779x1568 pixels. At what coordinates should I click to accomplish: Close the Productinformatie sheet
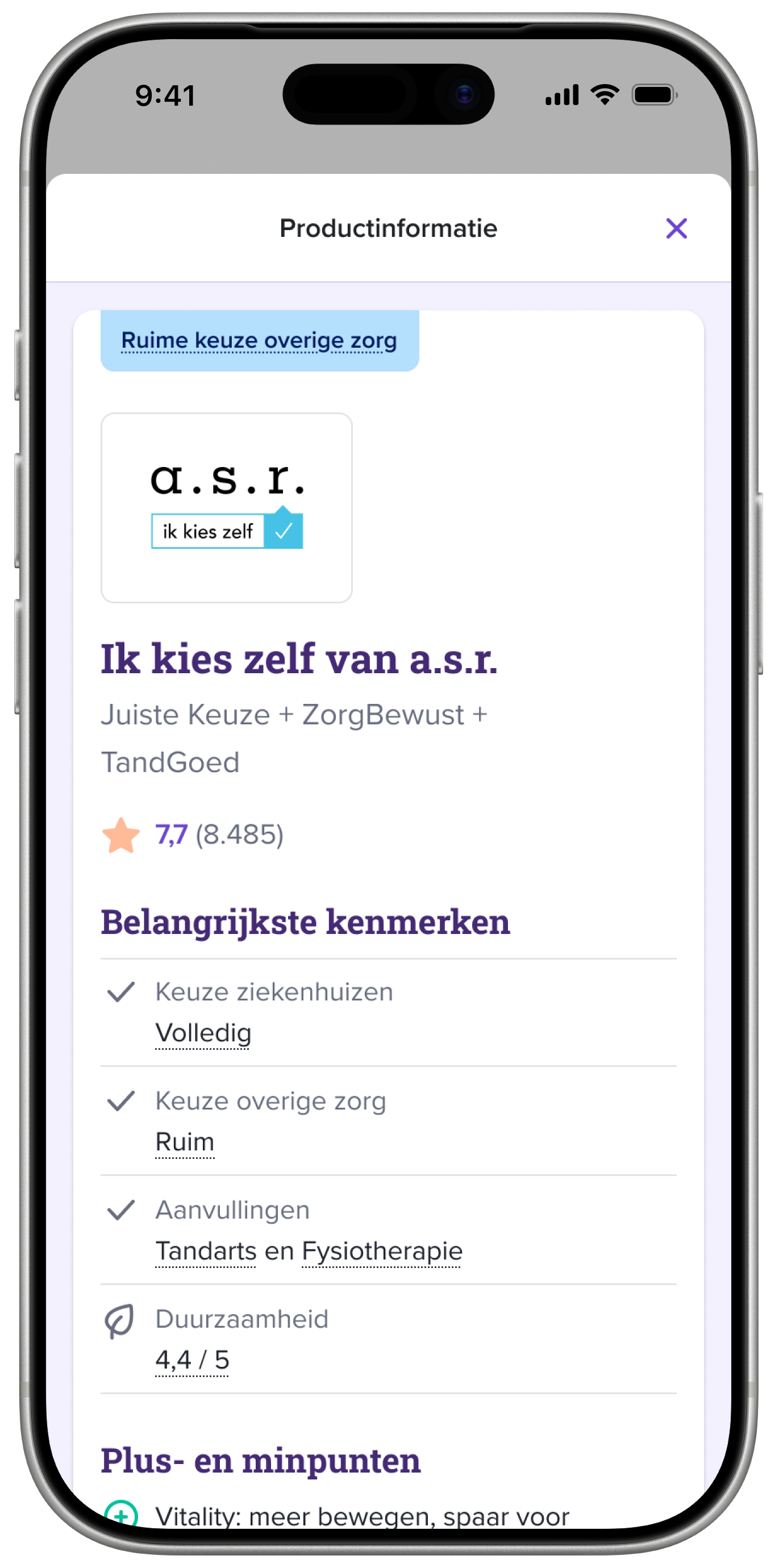coord(676,229)
